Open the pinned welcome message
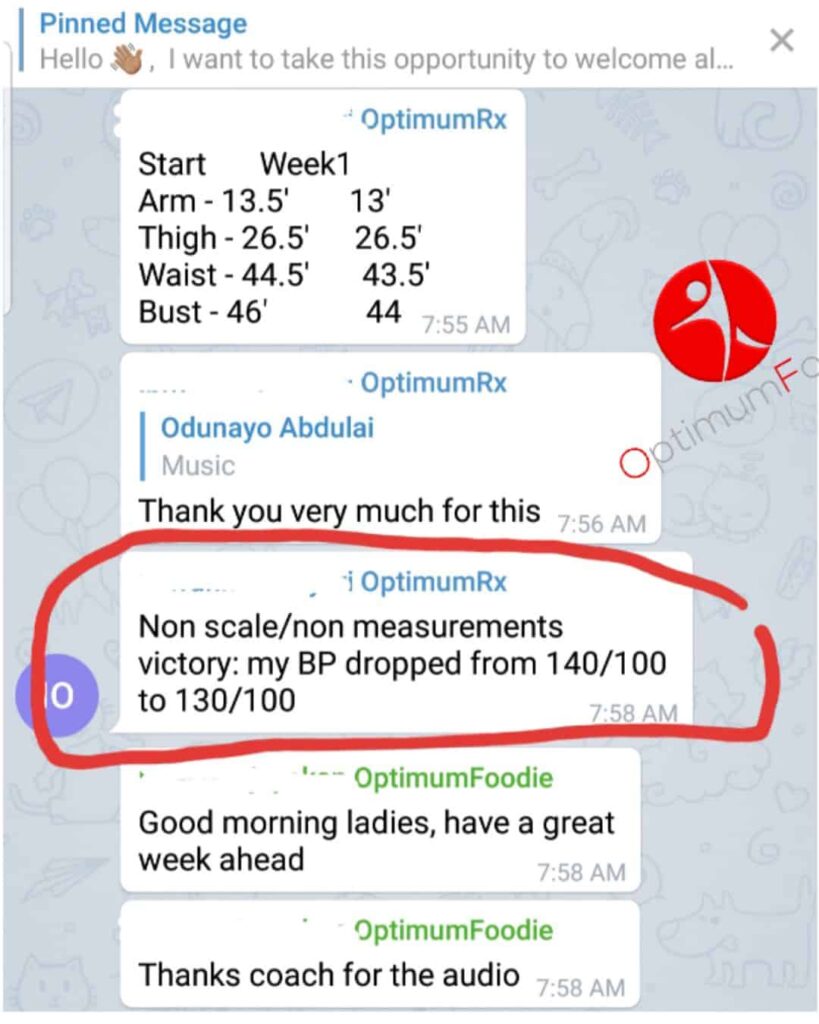The image size is (819, 1024). [386, 41]
